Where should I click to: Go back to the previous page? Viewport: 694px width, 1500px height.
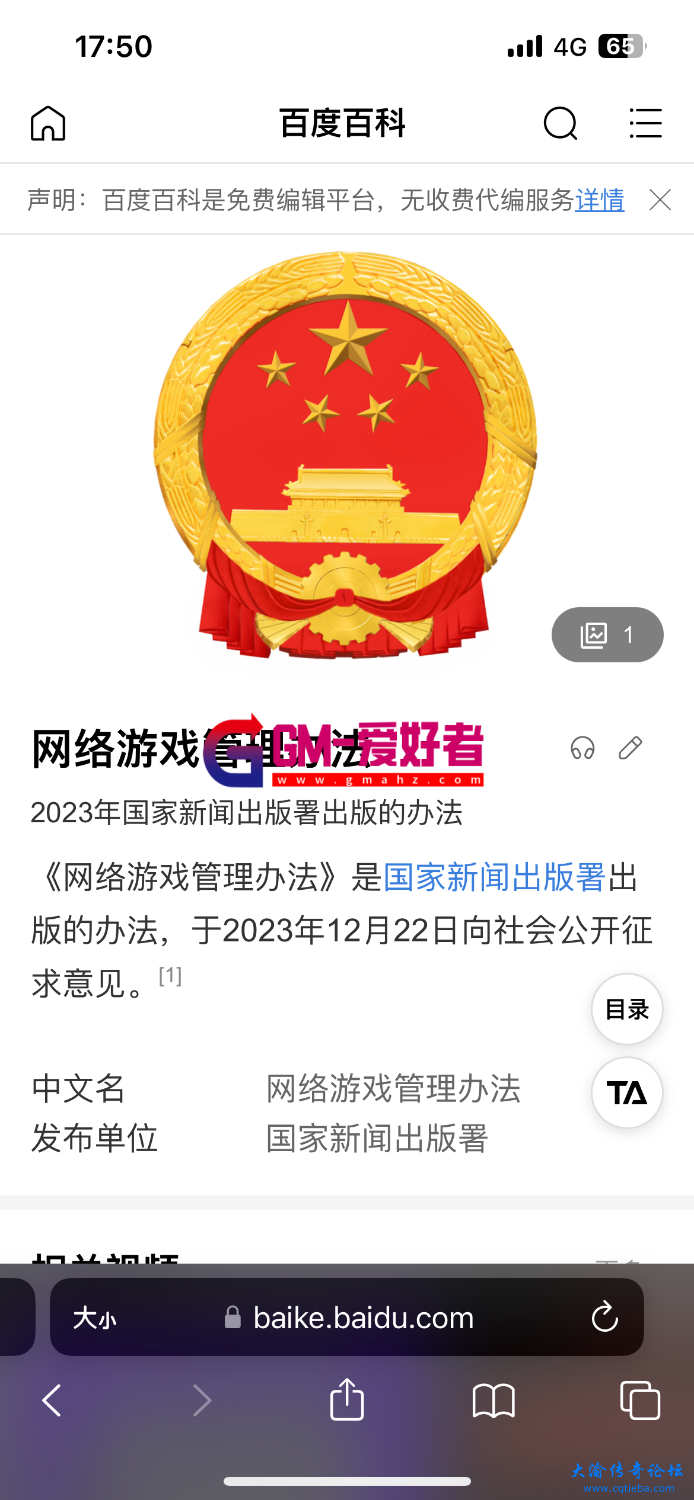(52, 1400)
